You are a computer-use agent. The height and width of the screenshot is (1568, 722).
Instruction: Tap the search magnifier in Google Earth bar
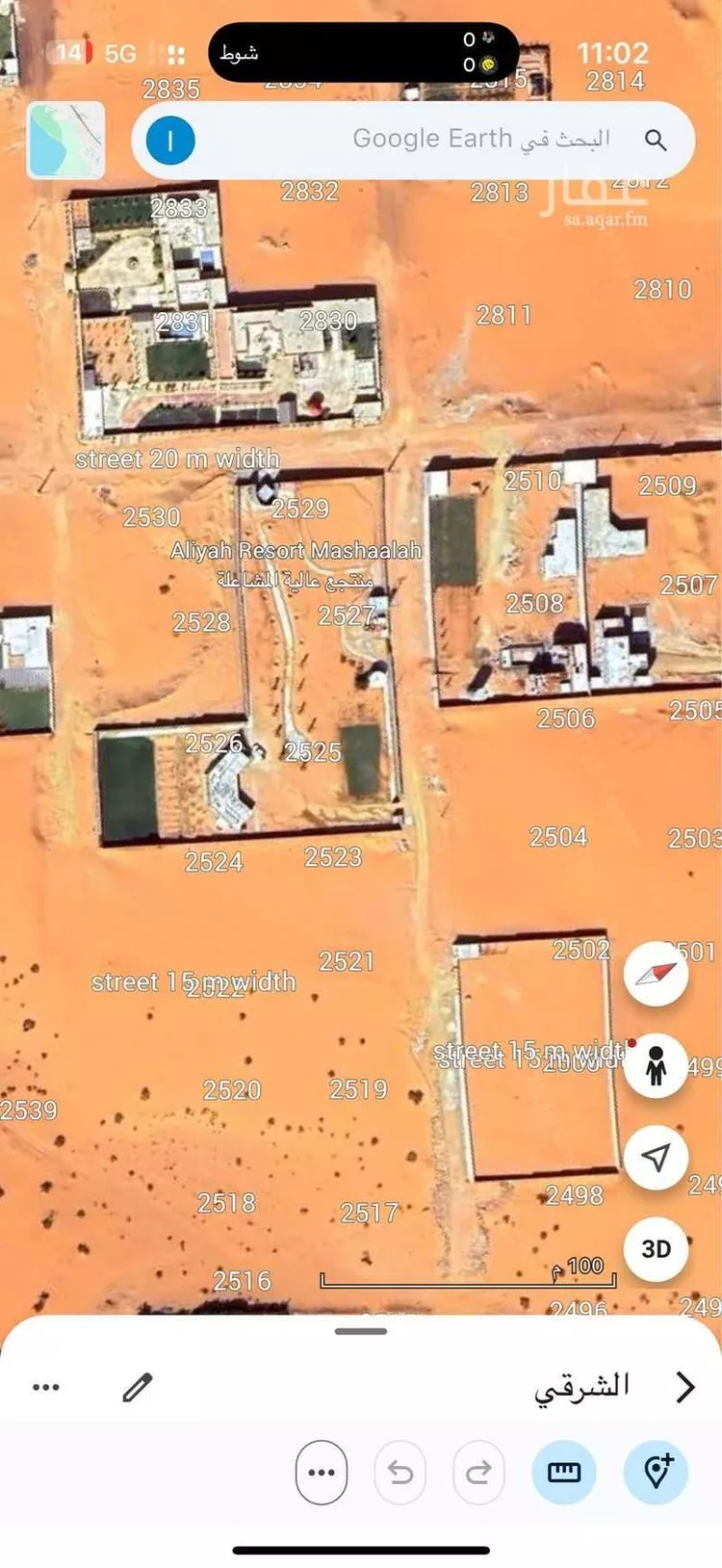click(x=658, y=139)
